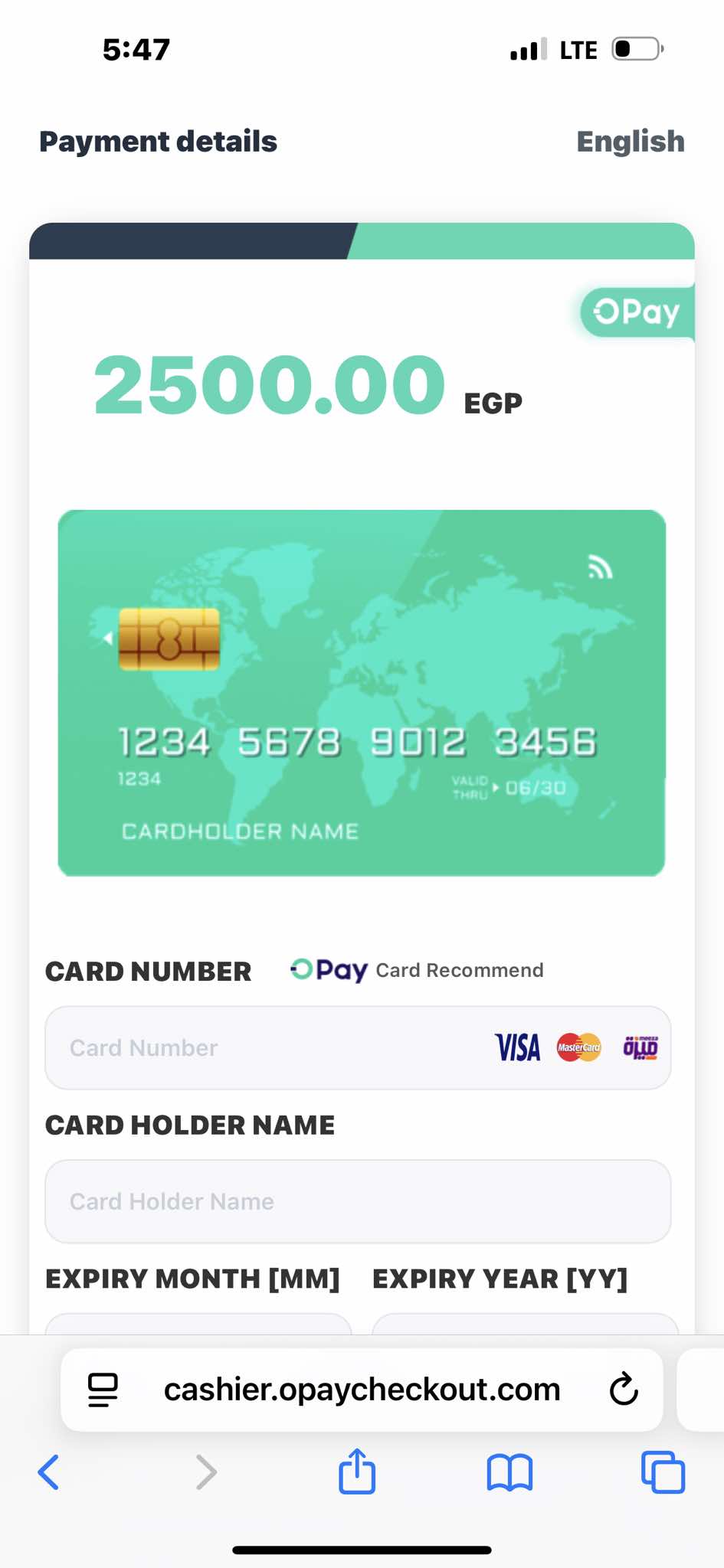Open the Safari share sheet
The image size is (724, 1568).
[357, 1472]
